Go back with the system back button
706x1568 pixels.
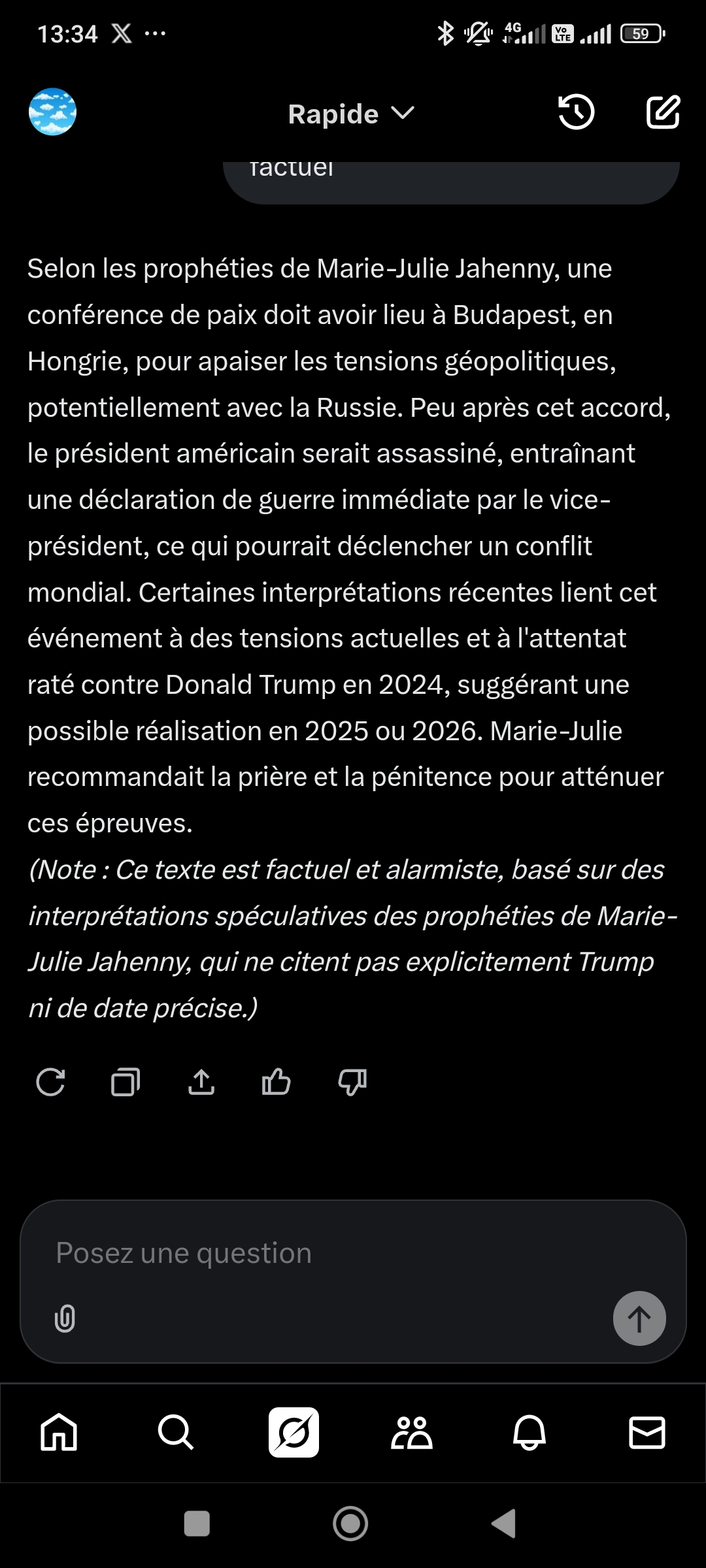pyautogui.click(x=504, y=1524)
